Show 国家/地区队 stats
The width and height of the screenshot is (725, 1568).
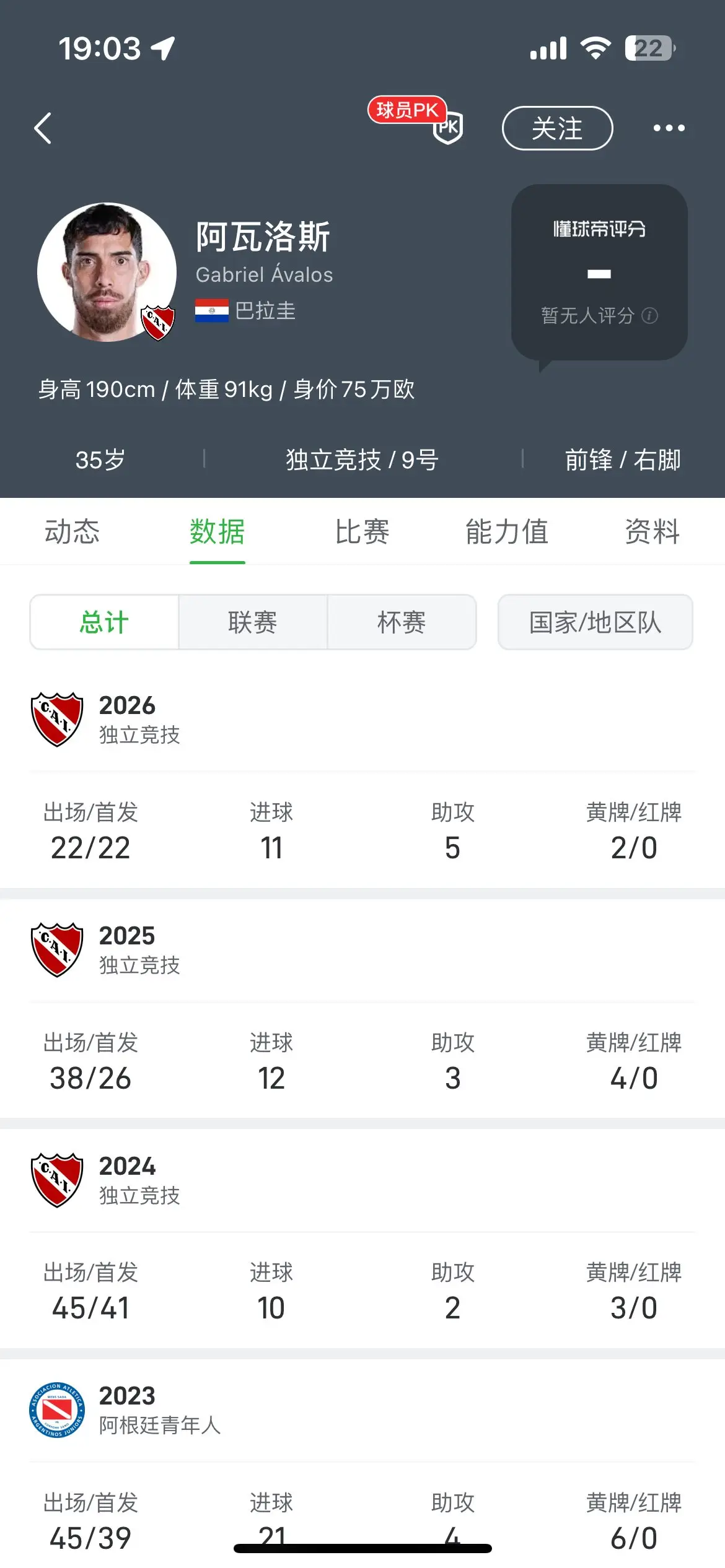[595, 622]
